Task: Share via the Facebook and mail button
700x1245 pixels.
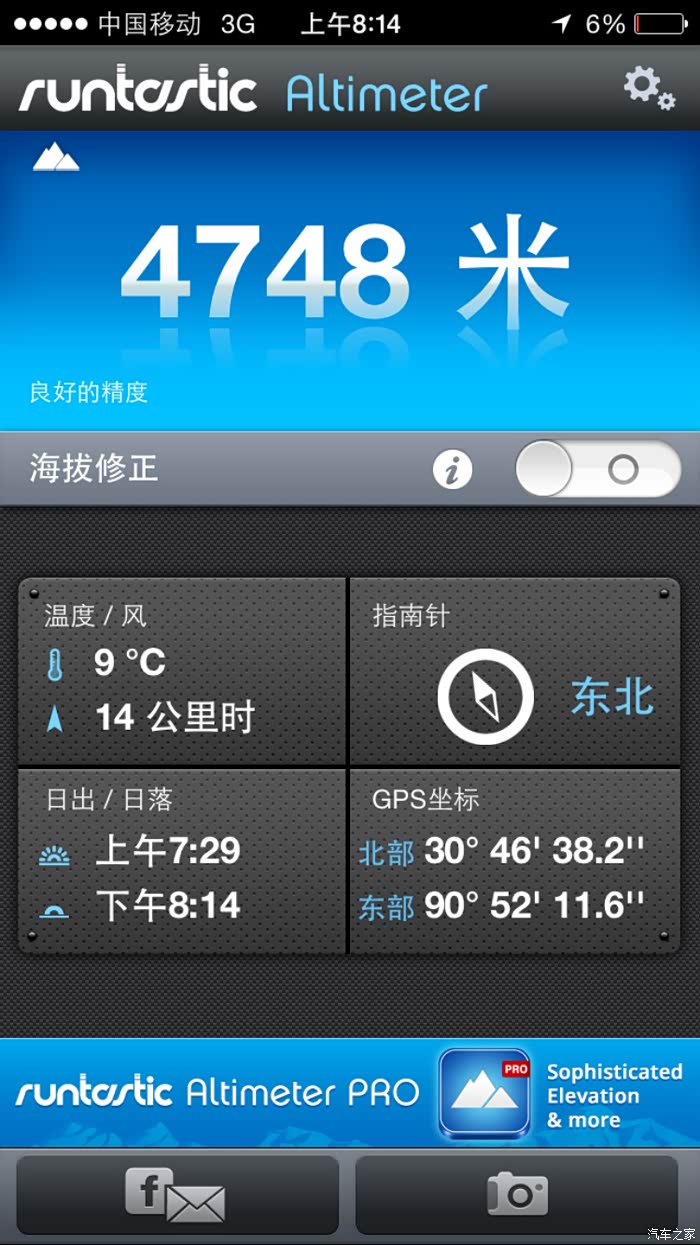Action: click(x=177, y=1195)
